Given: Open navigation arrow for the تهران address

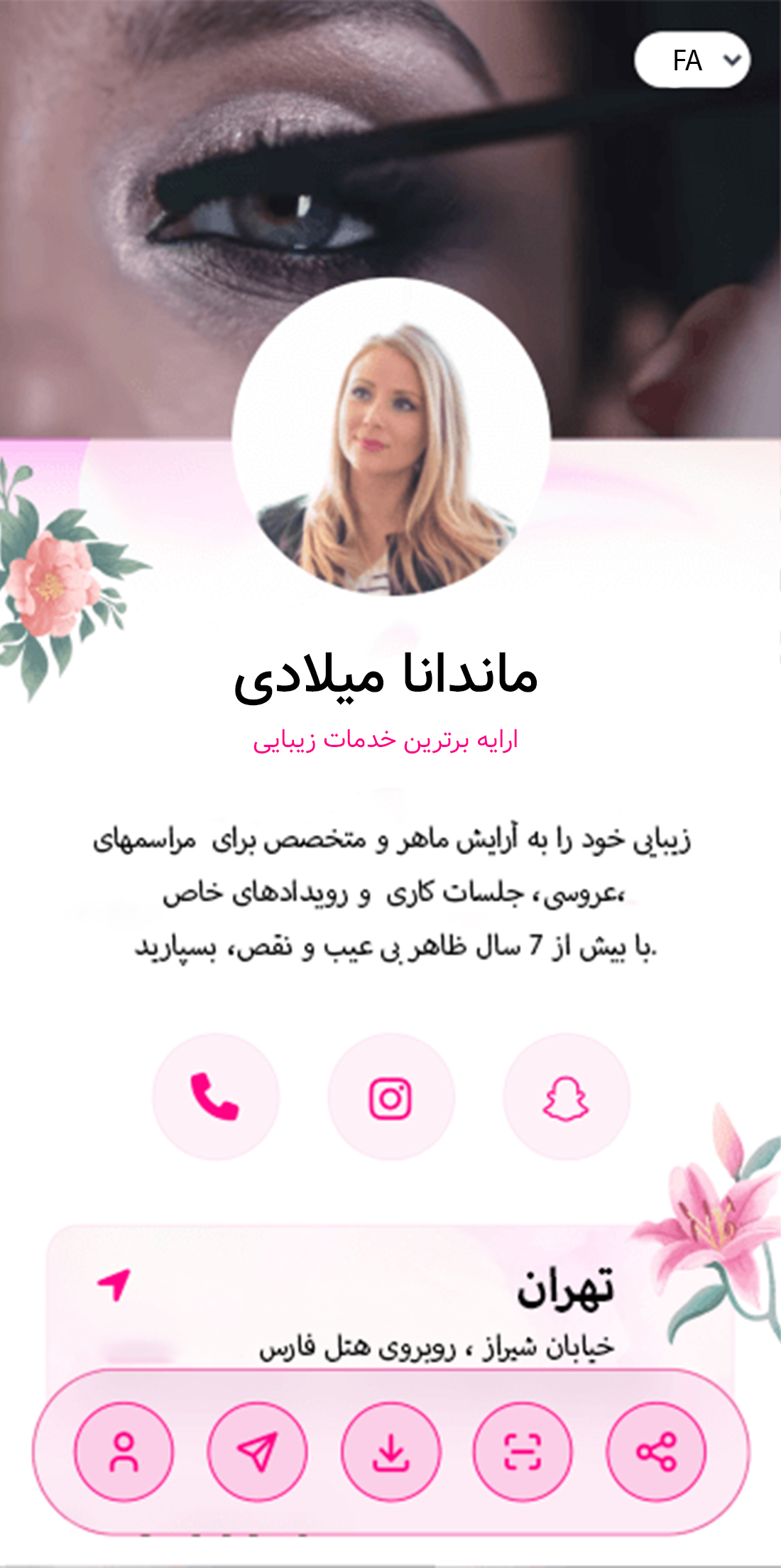Looking at the screenshot, I should [114, 1285].
